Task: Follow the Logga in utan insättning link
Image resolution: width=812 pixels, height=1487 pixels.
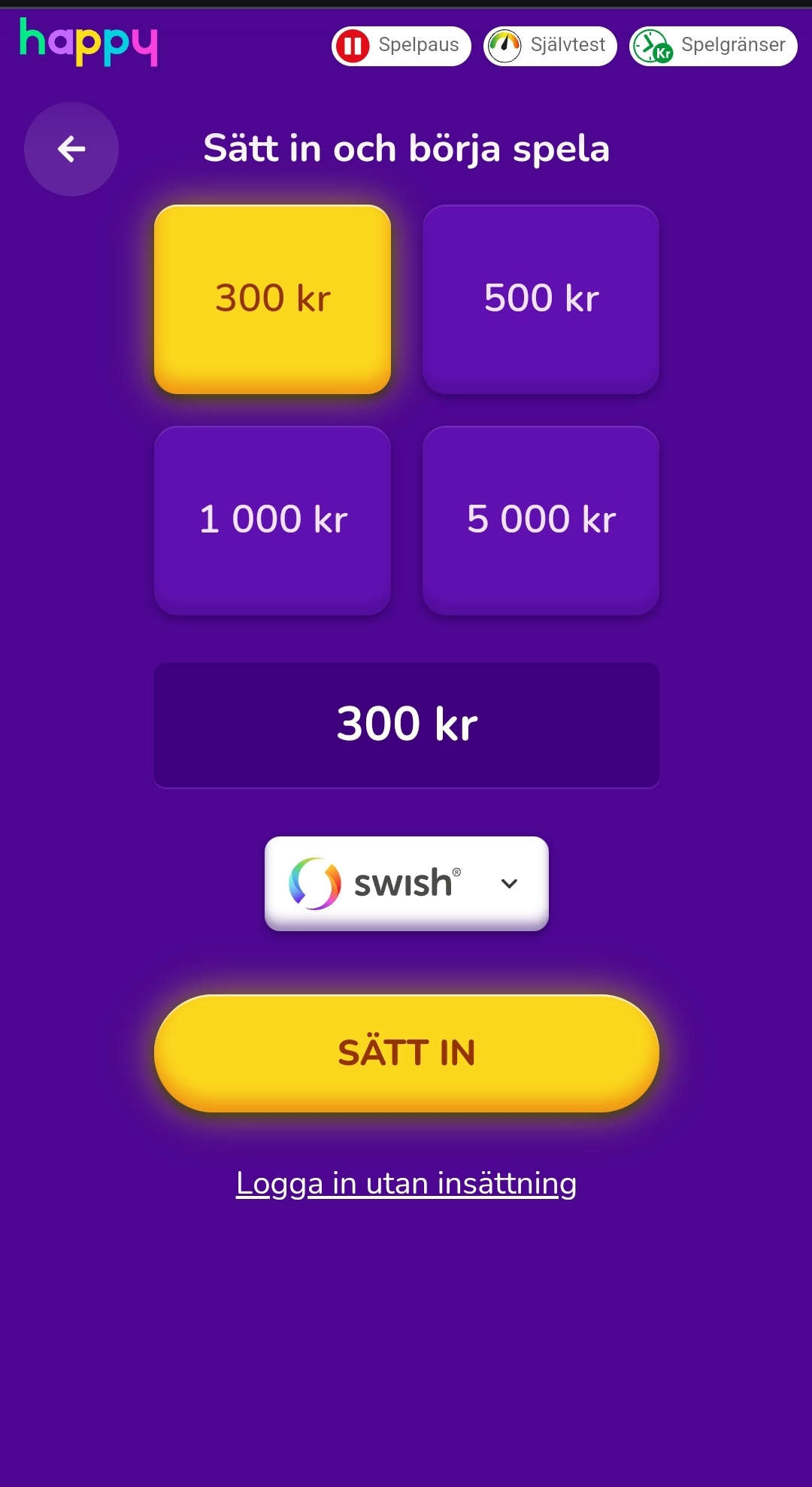Action: (406, 1183)
